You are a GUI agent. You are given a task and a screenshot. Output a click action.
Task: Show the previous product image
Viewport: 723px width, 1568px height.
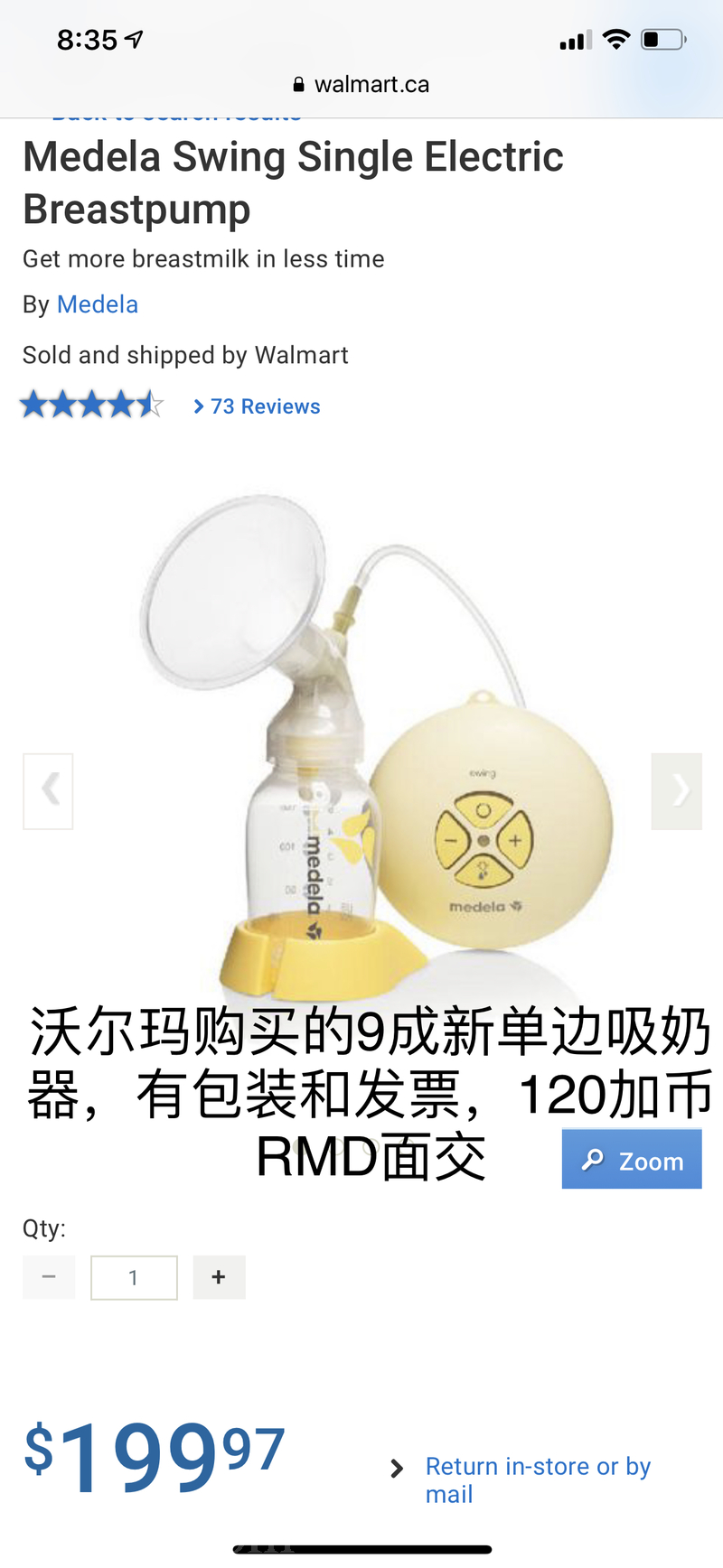48,790
